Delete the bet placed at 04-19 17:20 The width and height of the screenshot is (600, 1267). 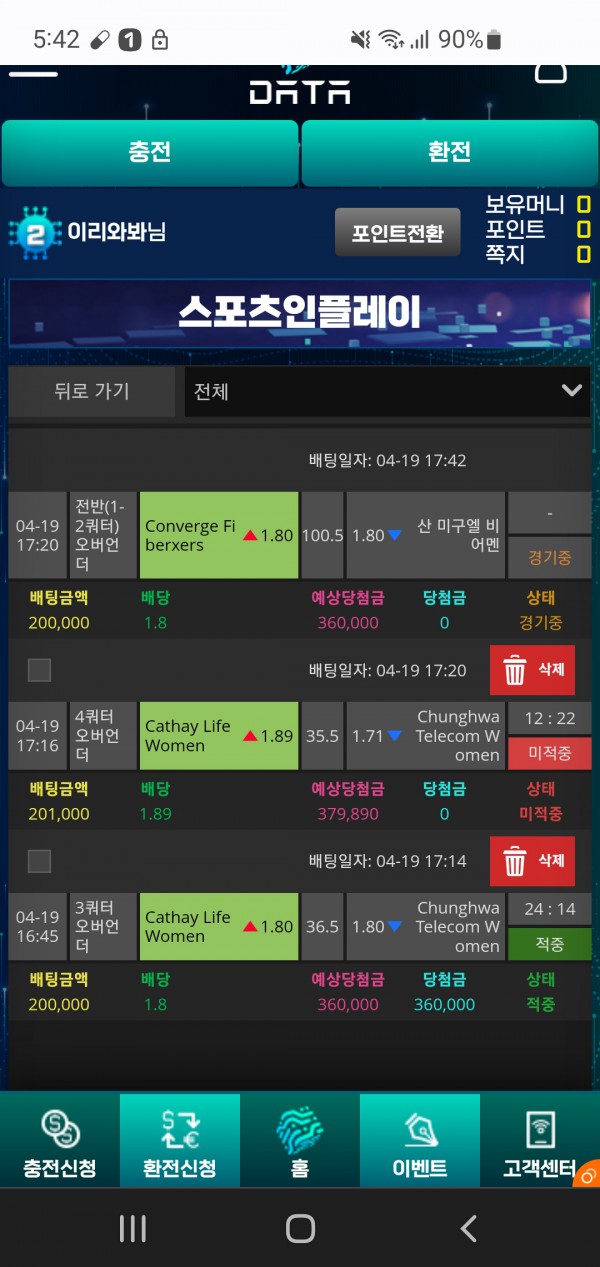tap(532, 670)
